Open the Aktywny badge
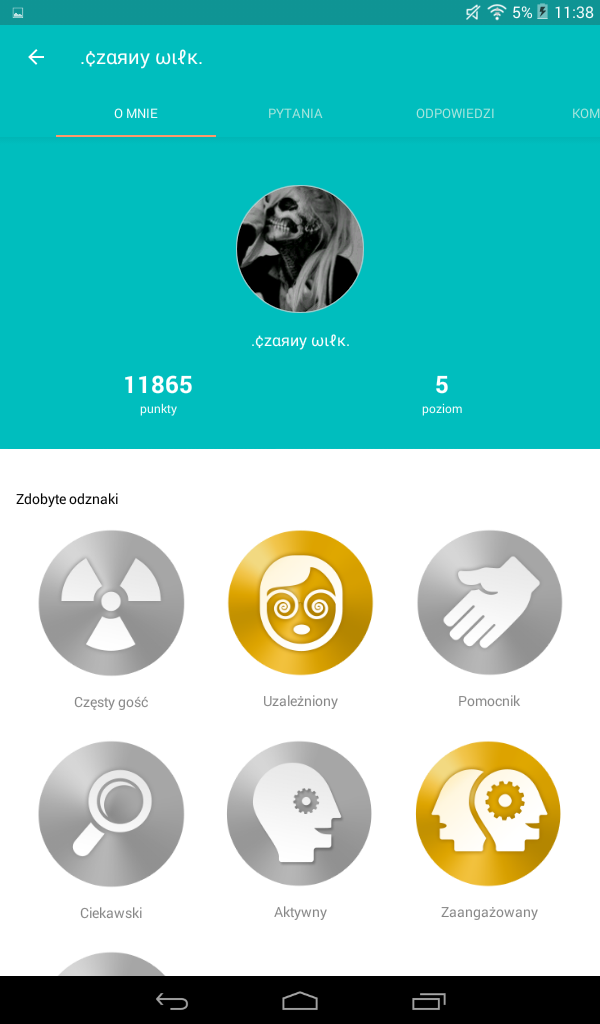The image size is (600, 1024). tap(300, 814)
